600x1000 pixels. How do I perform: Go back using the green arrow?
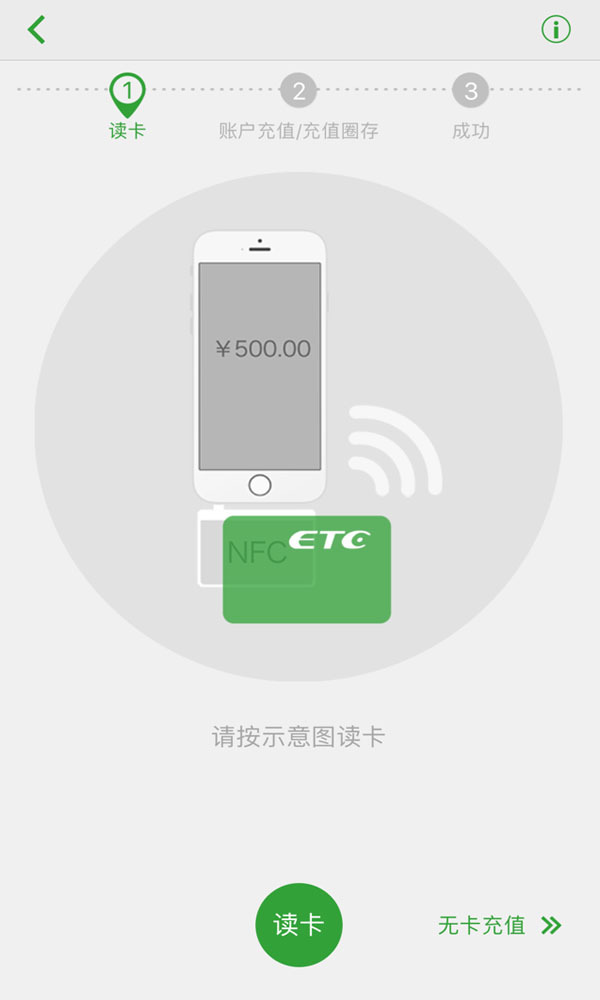37,30
